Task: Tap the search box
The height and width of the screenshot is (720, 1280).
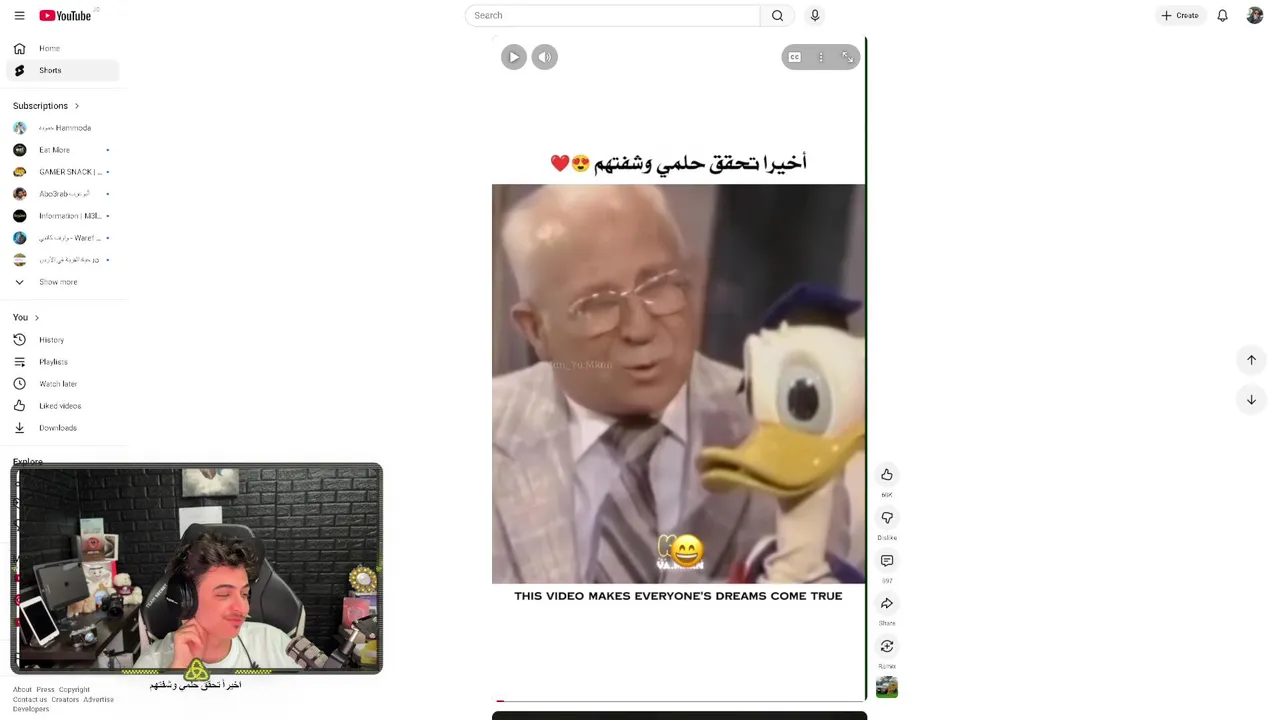Action: [x=612, y=16]
